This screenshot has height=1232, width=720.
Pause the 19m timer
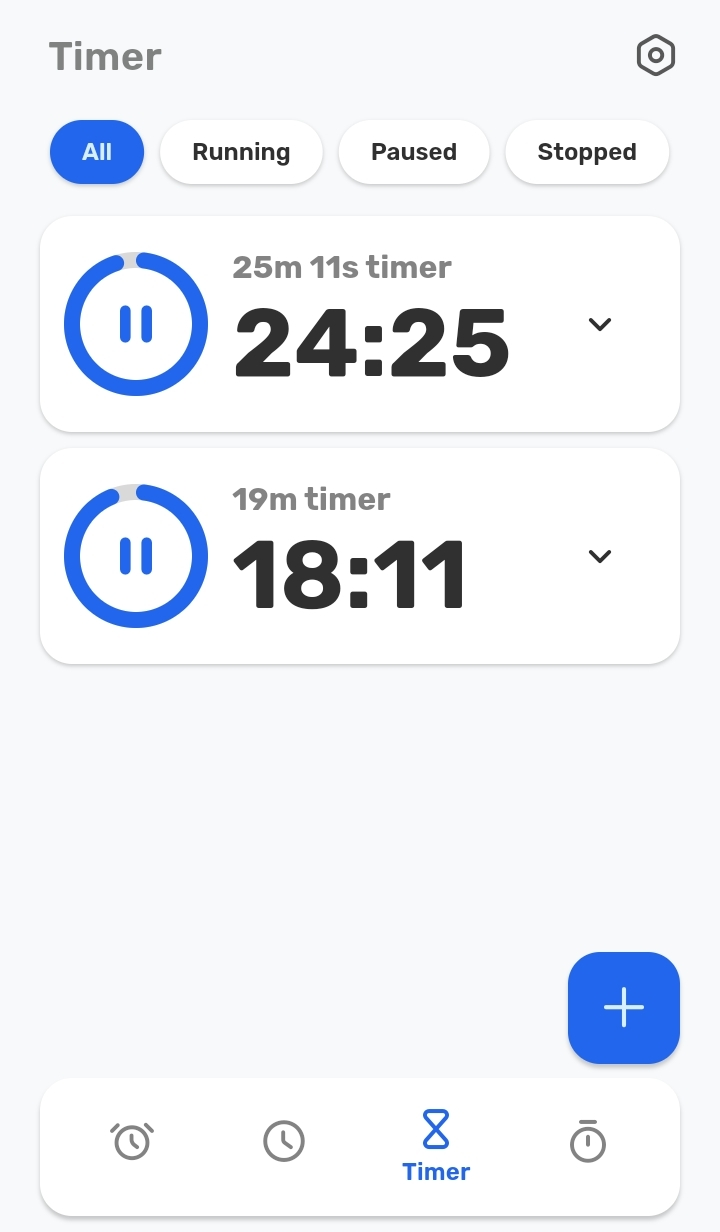136,556
